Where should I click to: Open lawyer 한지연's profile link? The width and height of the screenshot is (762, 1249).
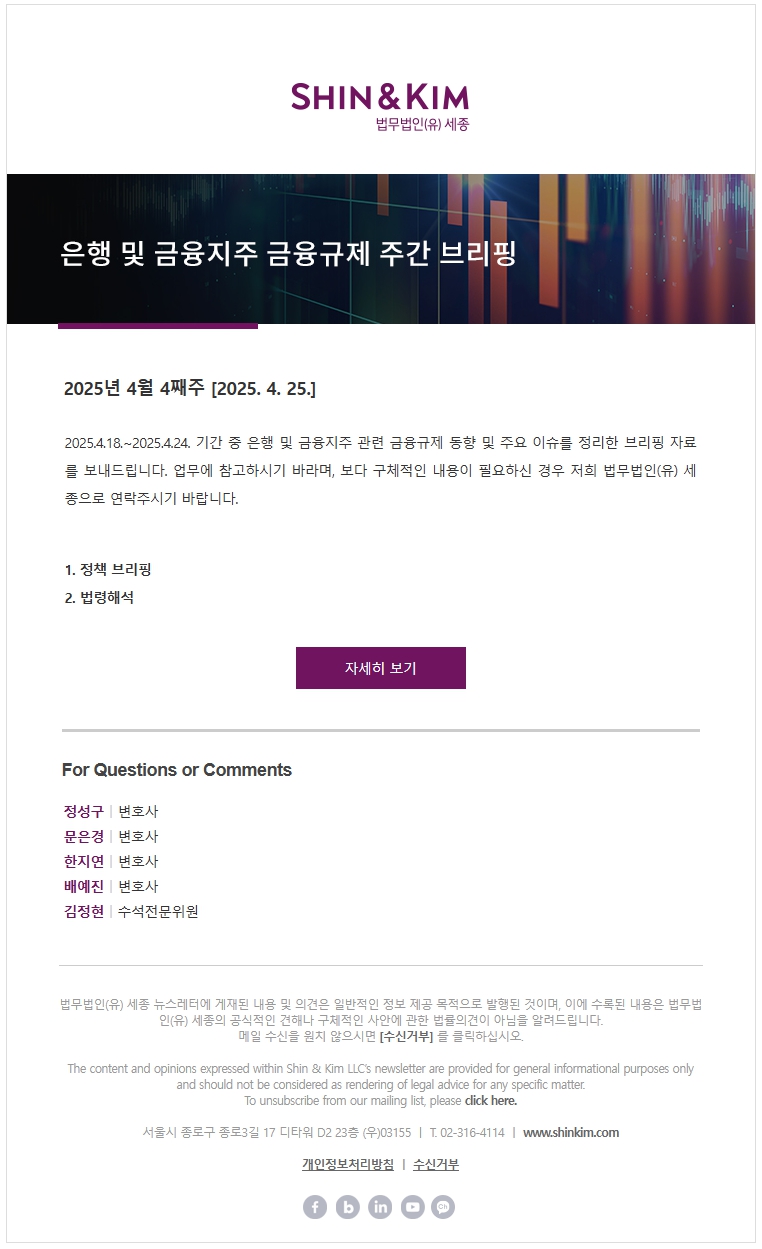click(84, 861)
